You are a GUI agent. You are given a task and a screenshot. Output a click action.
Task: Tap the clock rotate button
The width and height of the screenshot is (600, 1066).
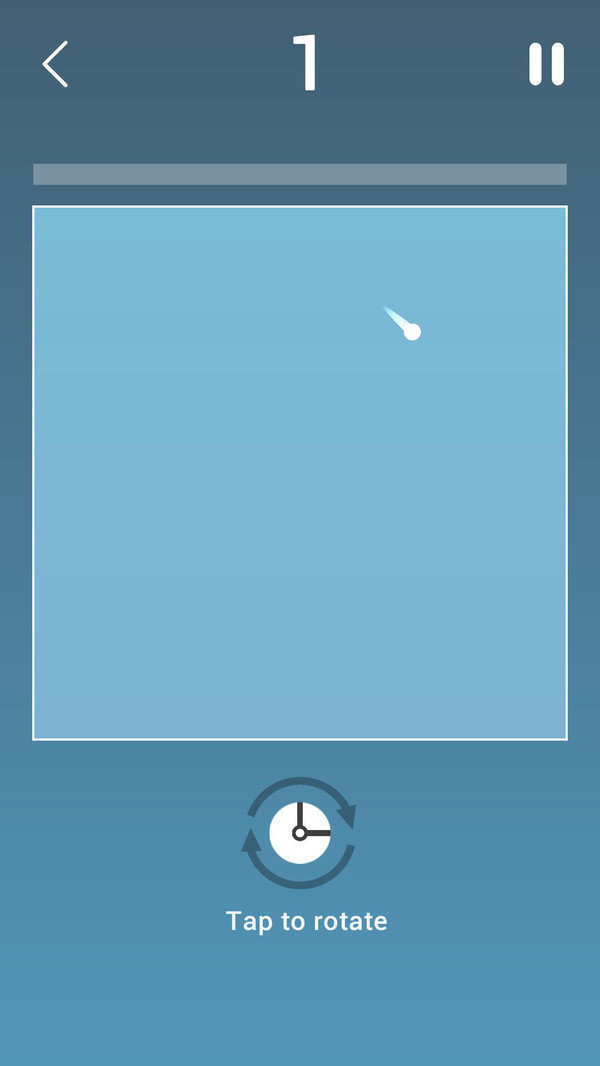click(300, 832)
